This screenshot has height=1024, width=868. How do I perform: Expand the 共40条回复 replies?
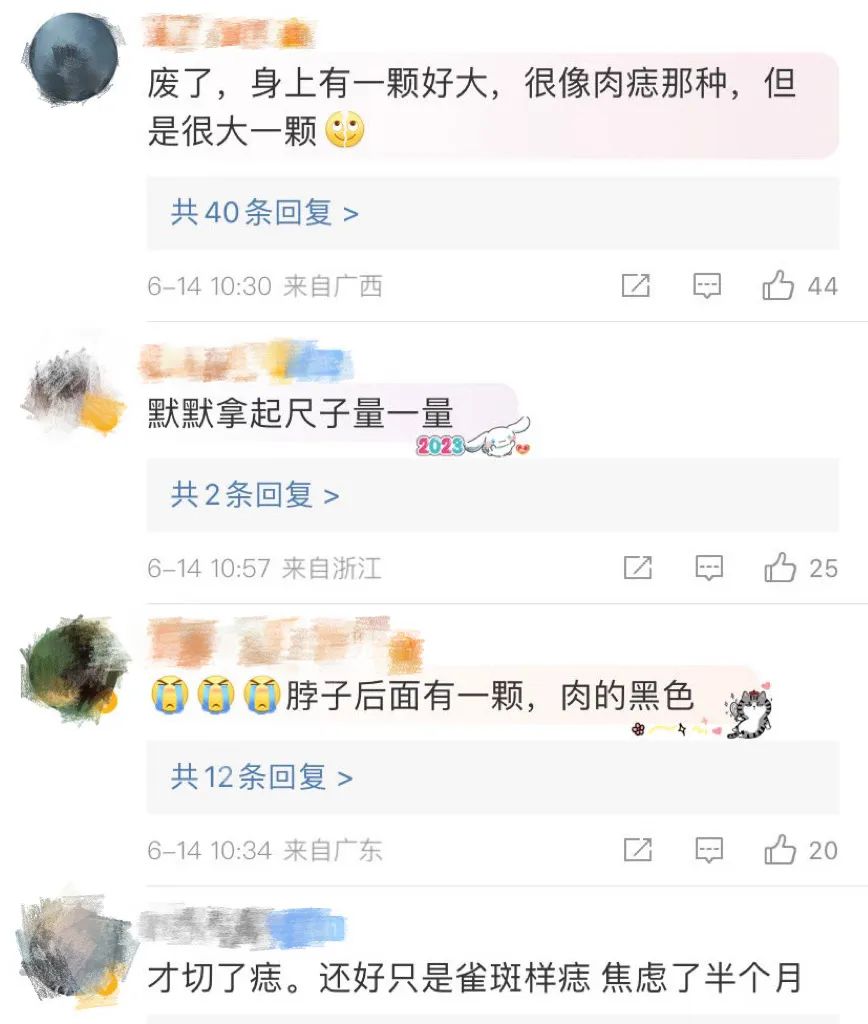click(x=265, y=213)
